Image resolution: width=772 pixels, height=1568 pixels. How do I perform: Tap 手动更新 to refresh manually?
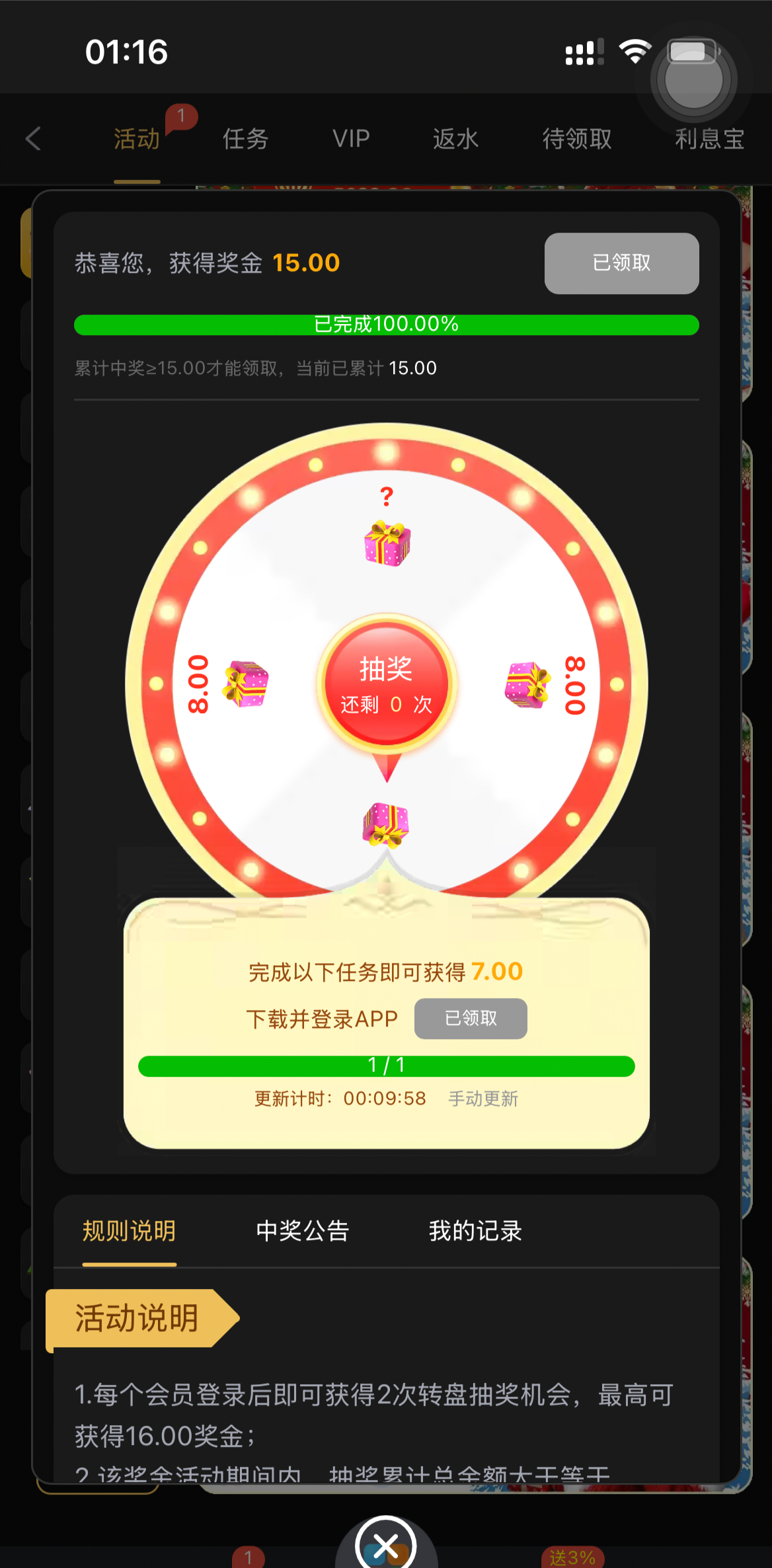click(483, 1099)
